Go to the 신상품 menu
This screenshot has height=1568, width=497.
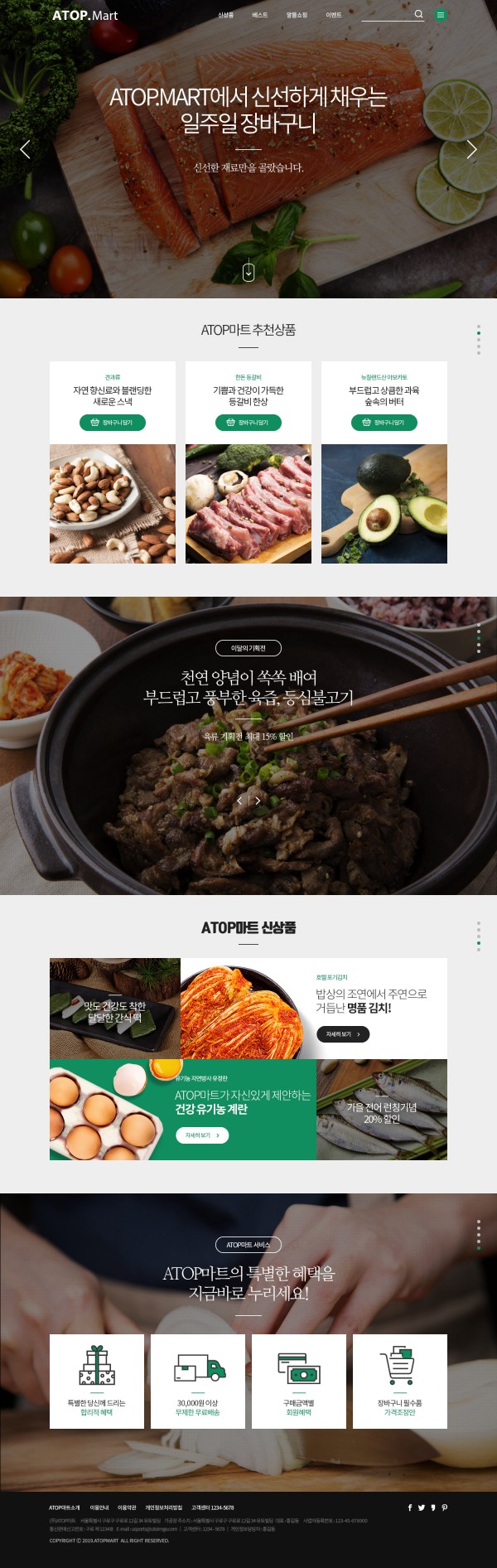225,15
